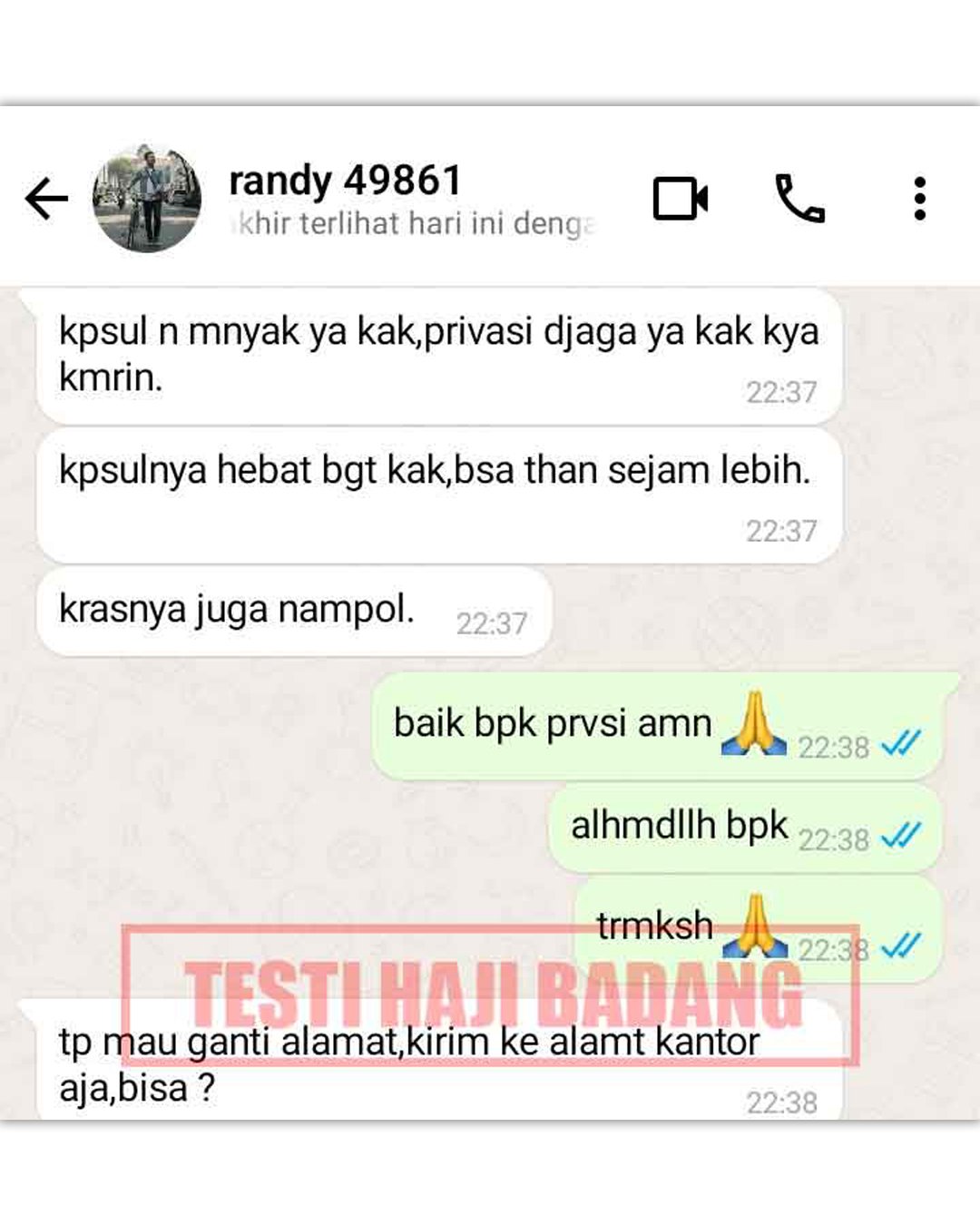Screen dimensions: 980x1225
Task: Open the chat overflow menu
Action: 919,199
